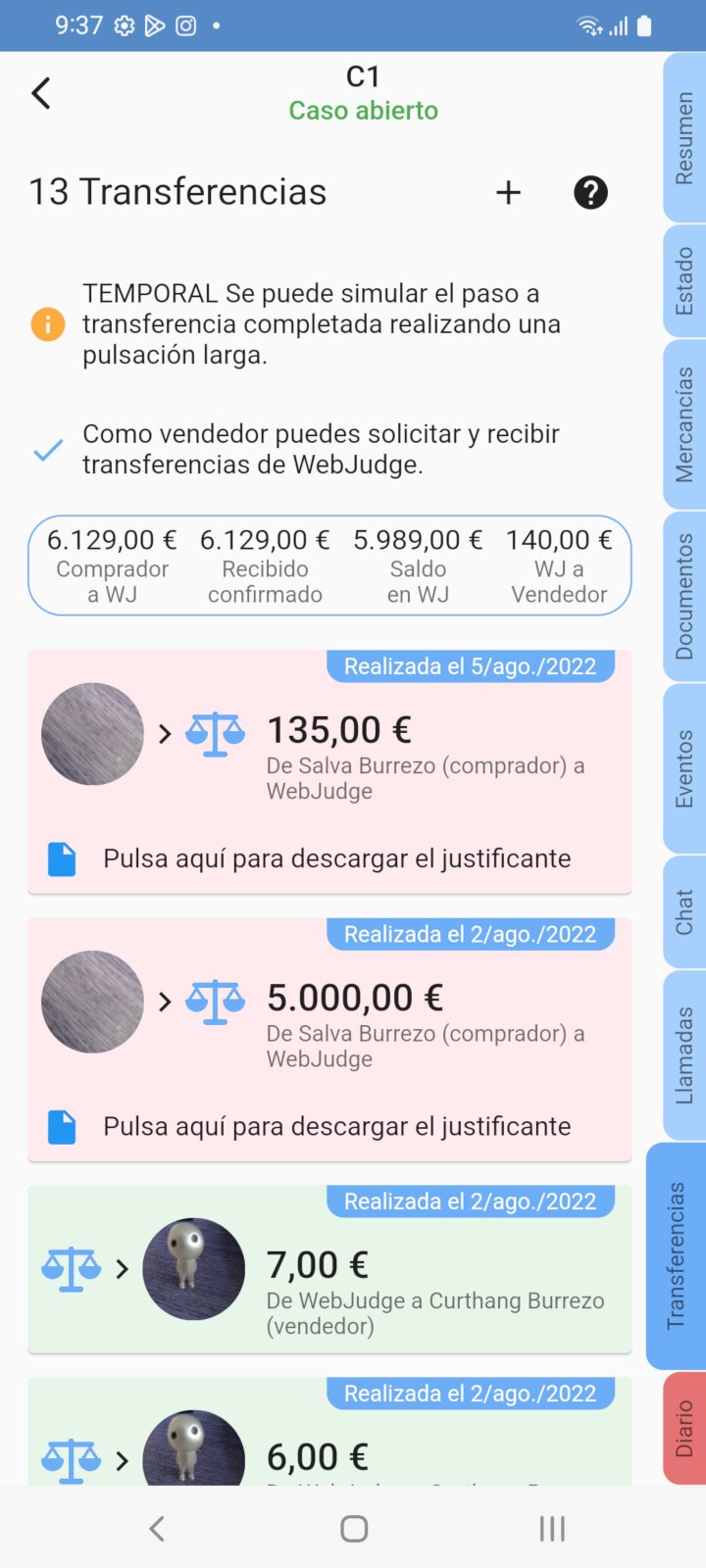Open the help question mark icon
Image resolution: width=706 pixels, height=1568 pixels.
590,193
